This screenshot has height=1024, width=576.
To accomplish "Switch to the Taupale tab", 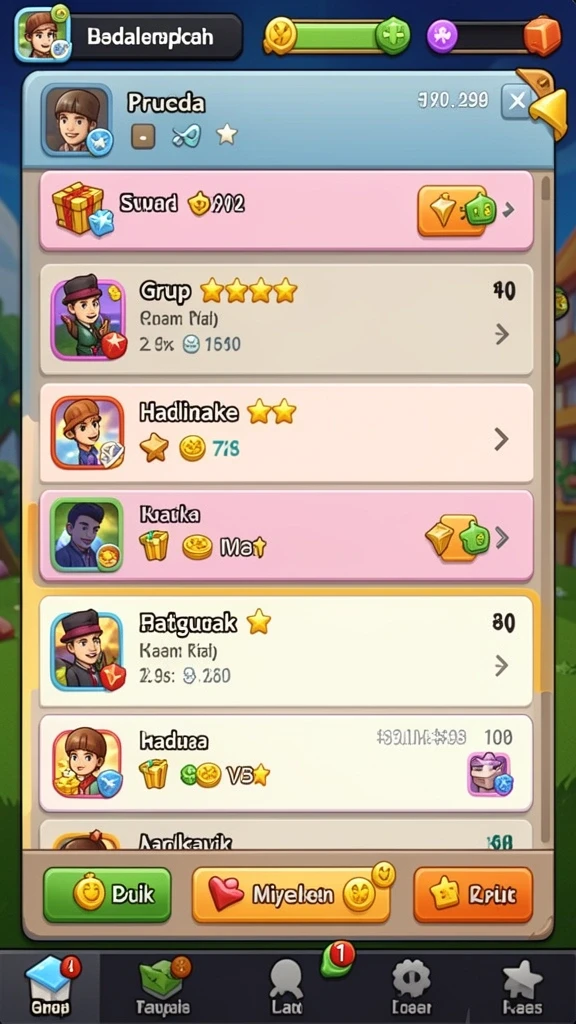I will [161, 987].
